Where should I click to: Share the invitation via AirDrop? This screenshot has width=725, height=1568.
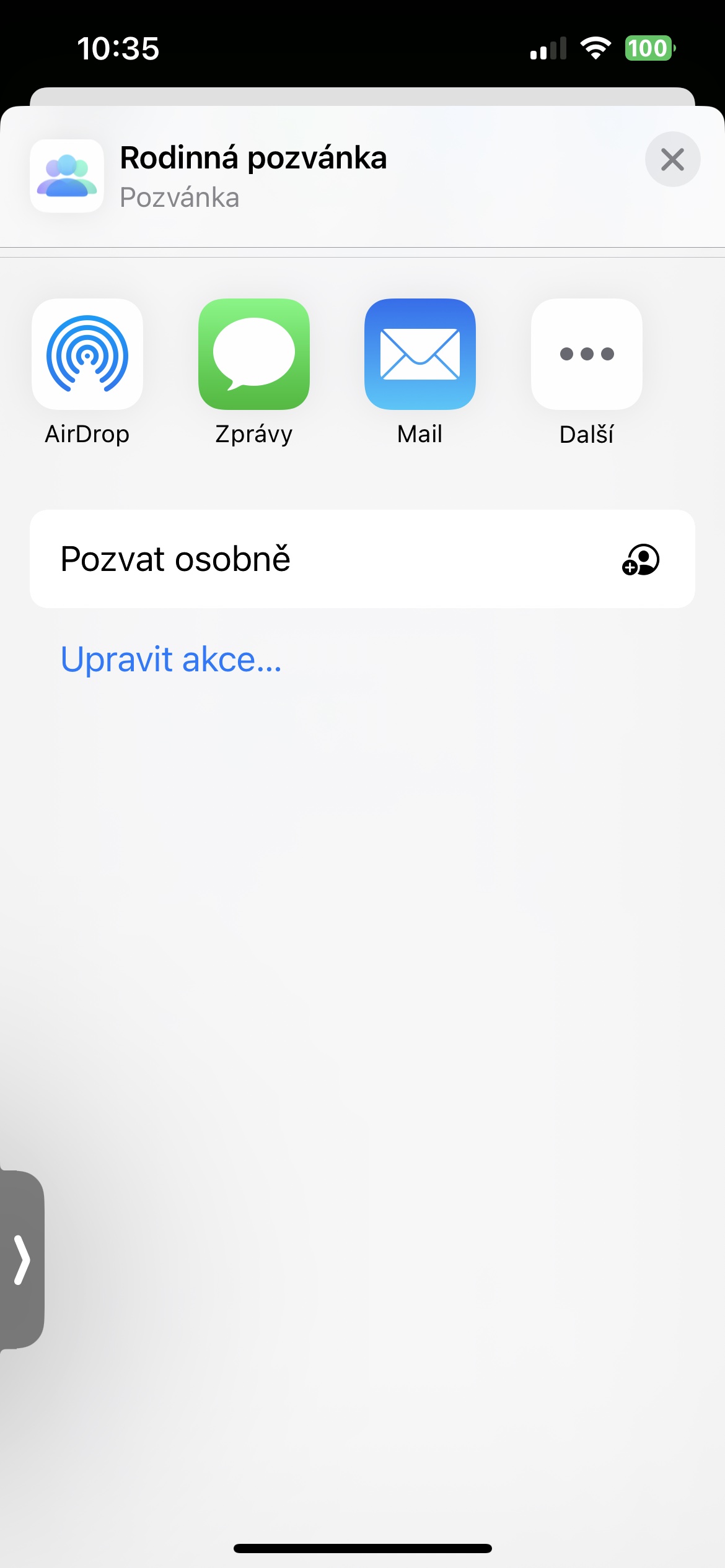point(87,354)
